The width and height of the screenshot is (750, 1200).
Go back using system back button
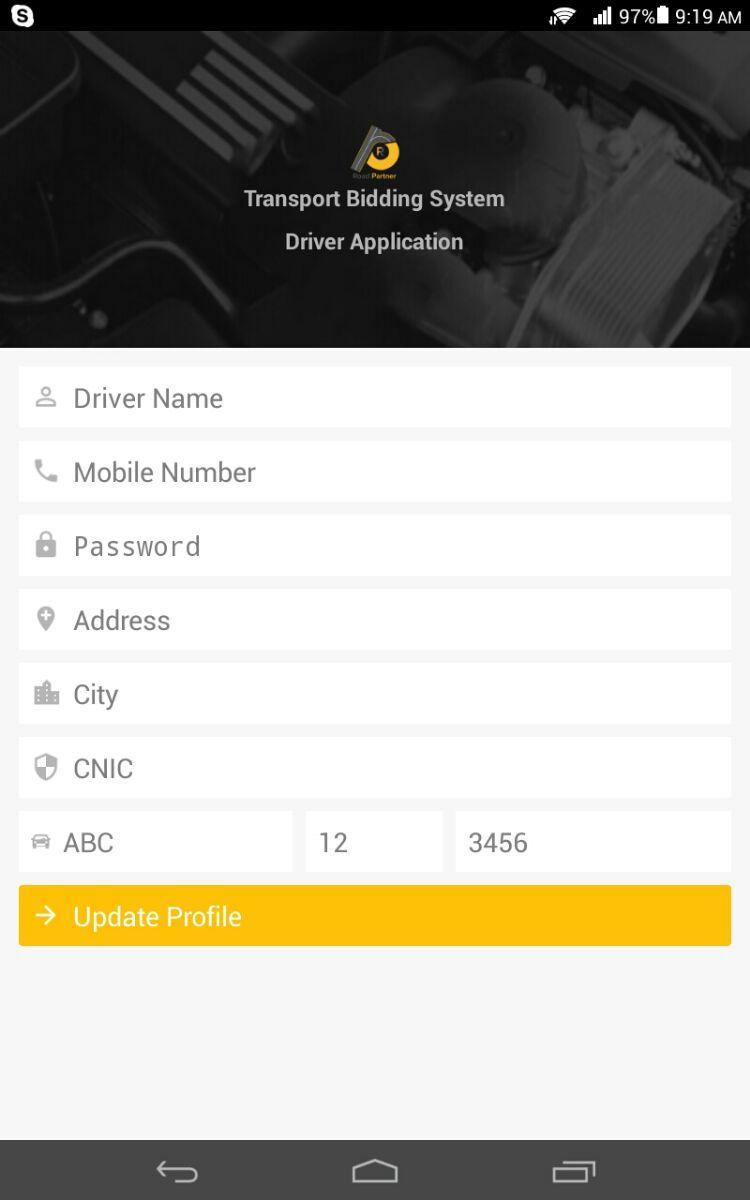tap(177, 1171)
